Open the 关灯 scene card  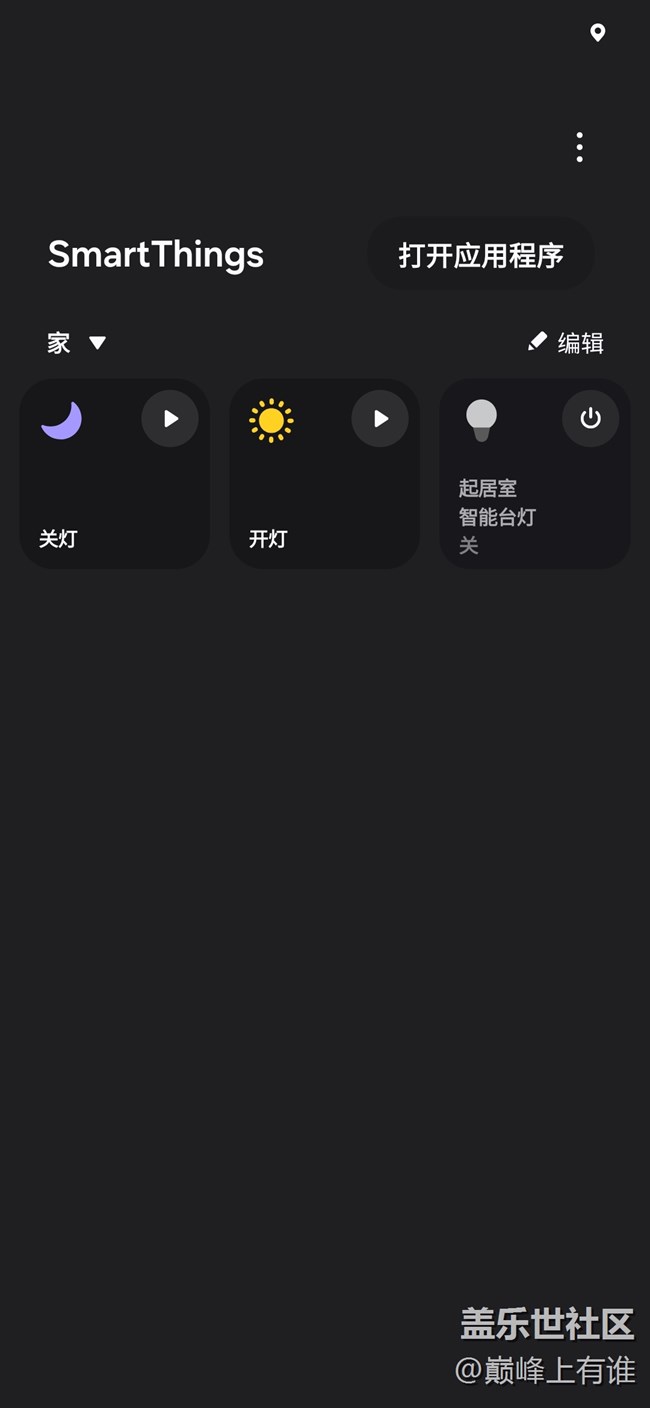click(x=115, y=474)
